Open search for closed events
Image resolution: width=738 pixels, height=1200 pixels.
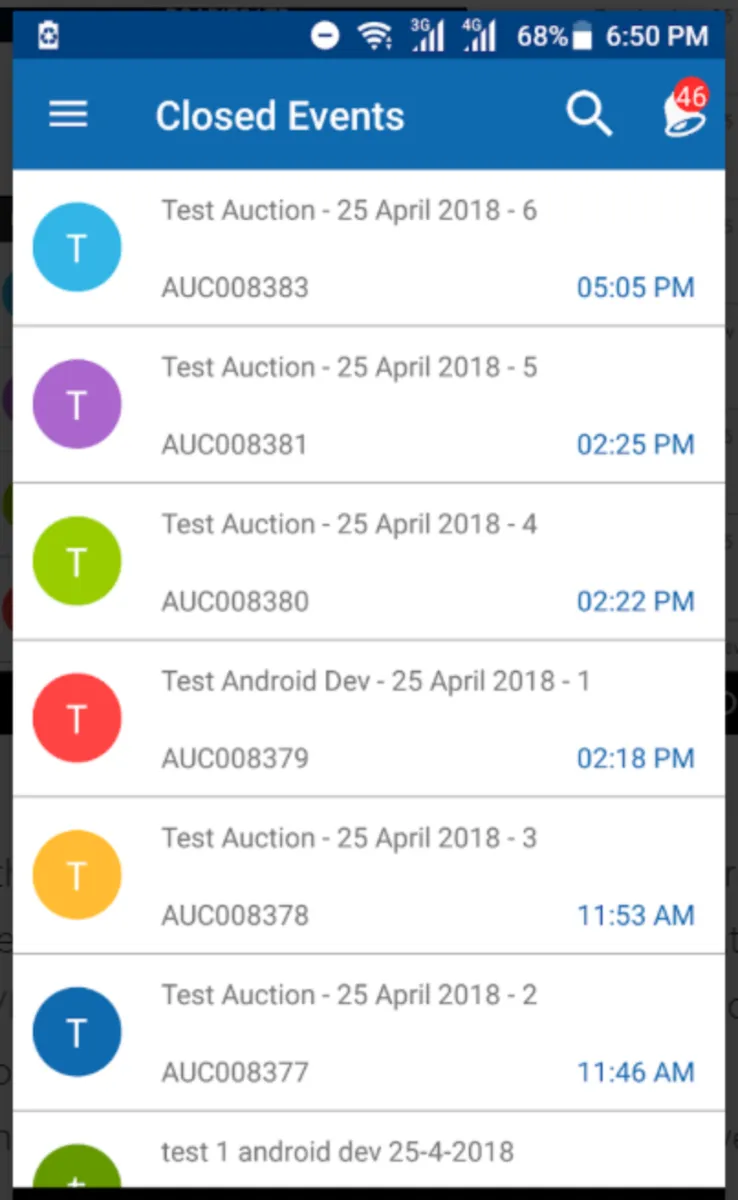click(589, 115)
